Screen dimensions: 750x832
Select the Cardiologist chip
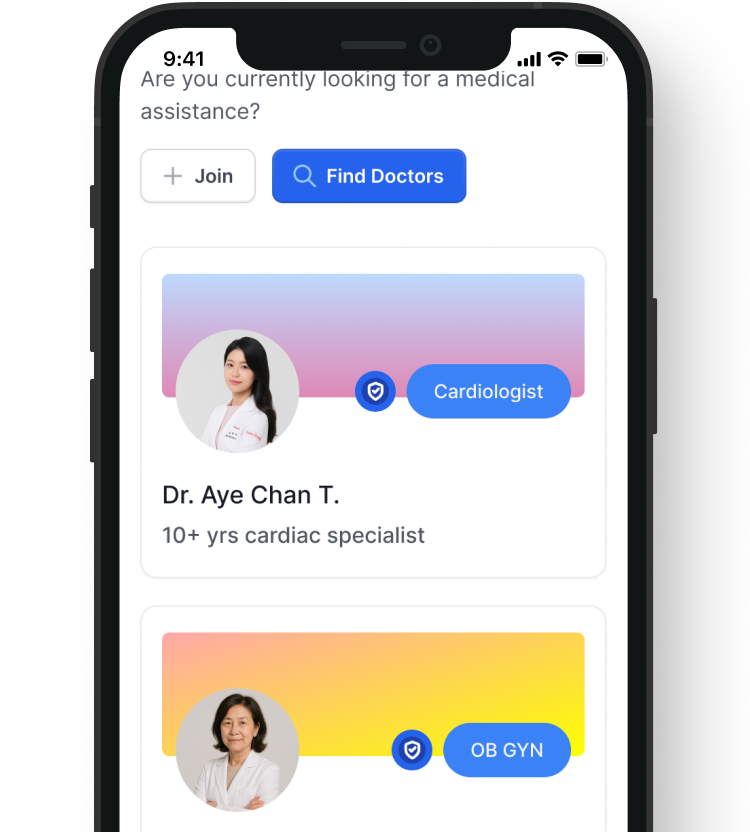[x=488, y=391]
